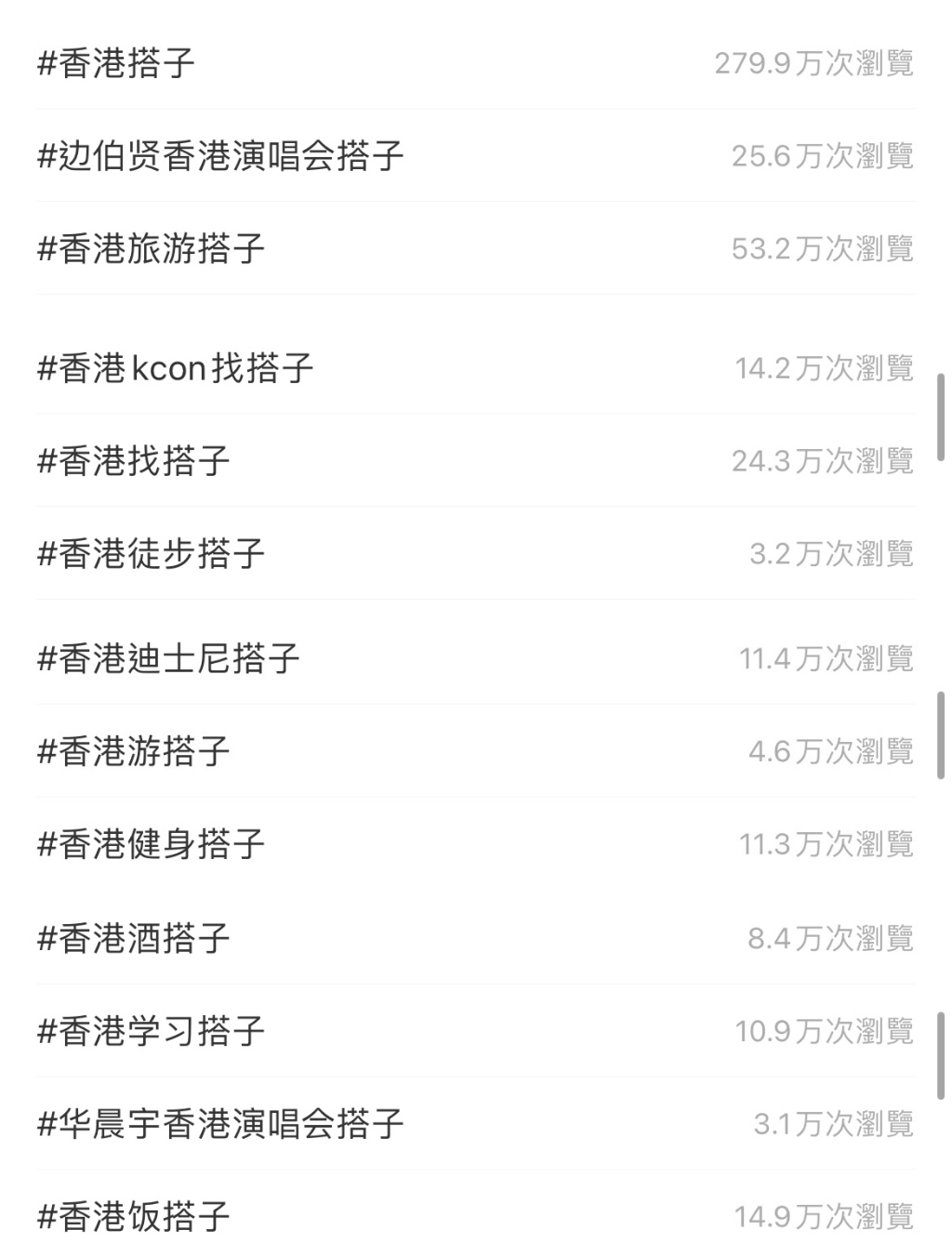Tap the #香港kcon找搭子 row

[x=175, y=369]
